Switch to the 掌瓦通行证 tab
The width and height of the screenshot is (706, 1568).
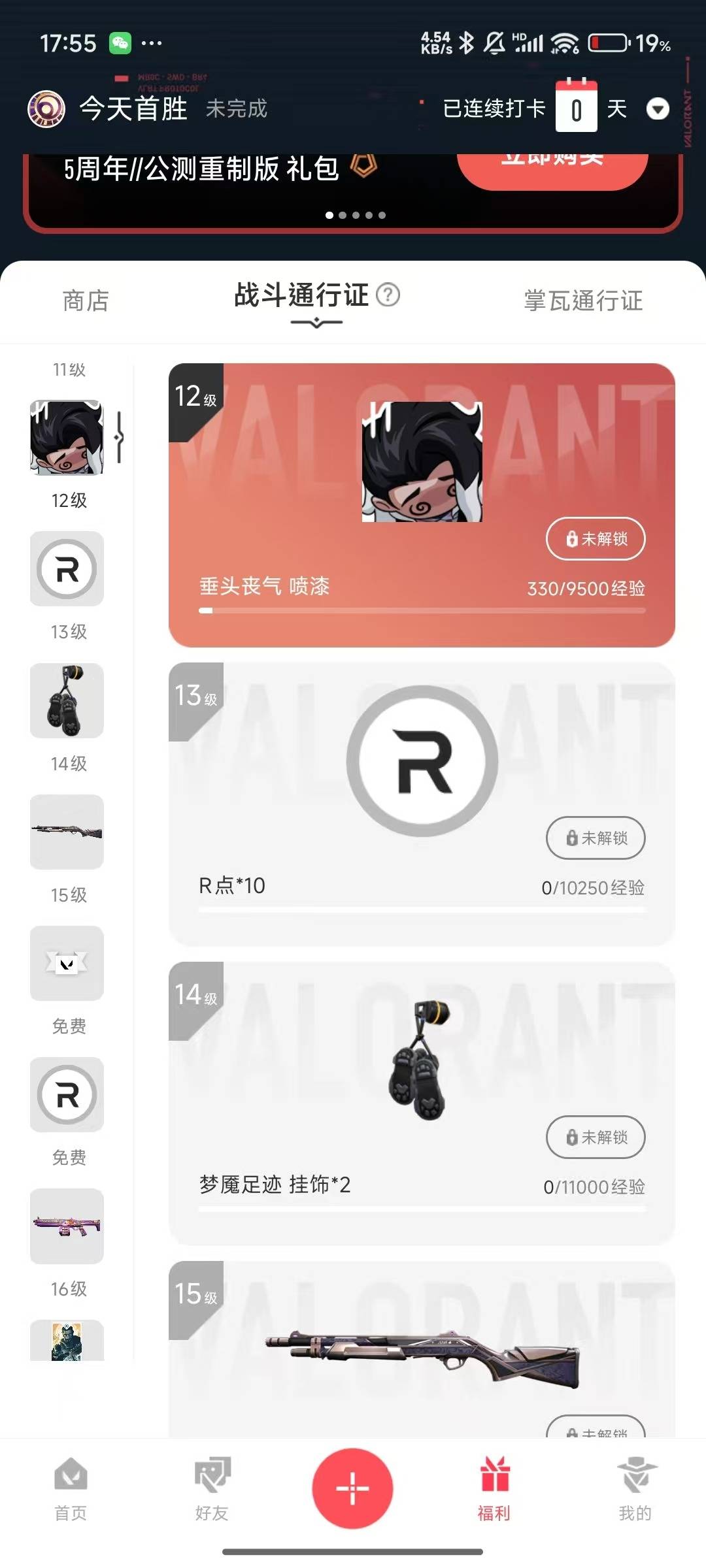[x=583, y=301]
